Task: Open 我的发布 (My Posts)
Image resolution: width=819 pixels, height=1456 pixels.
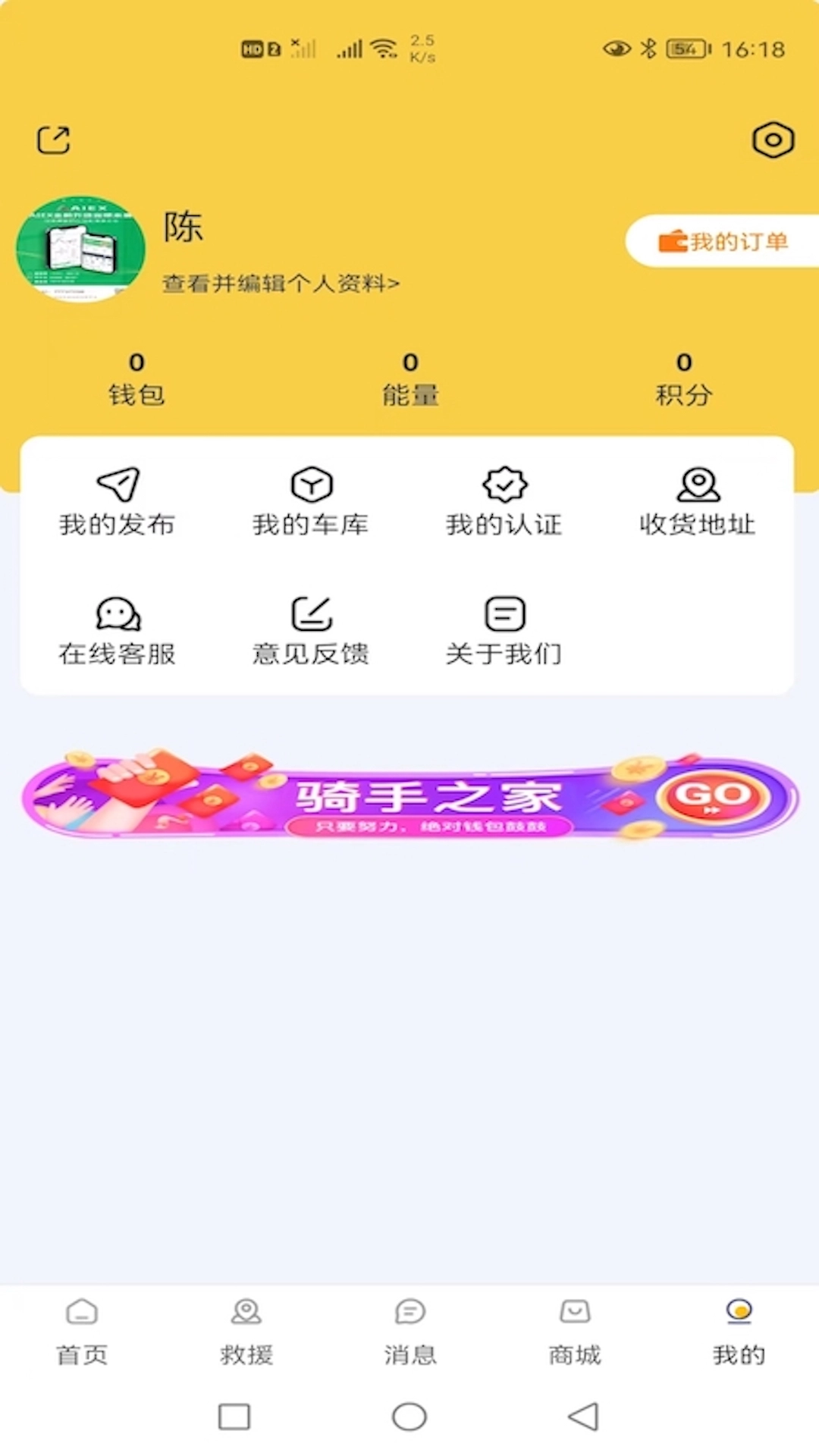Action: coord(118,500)
